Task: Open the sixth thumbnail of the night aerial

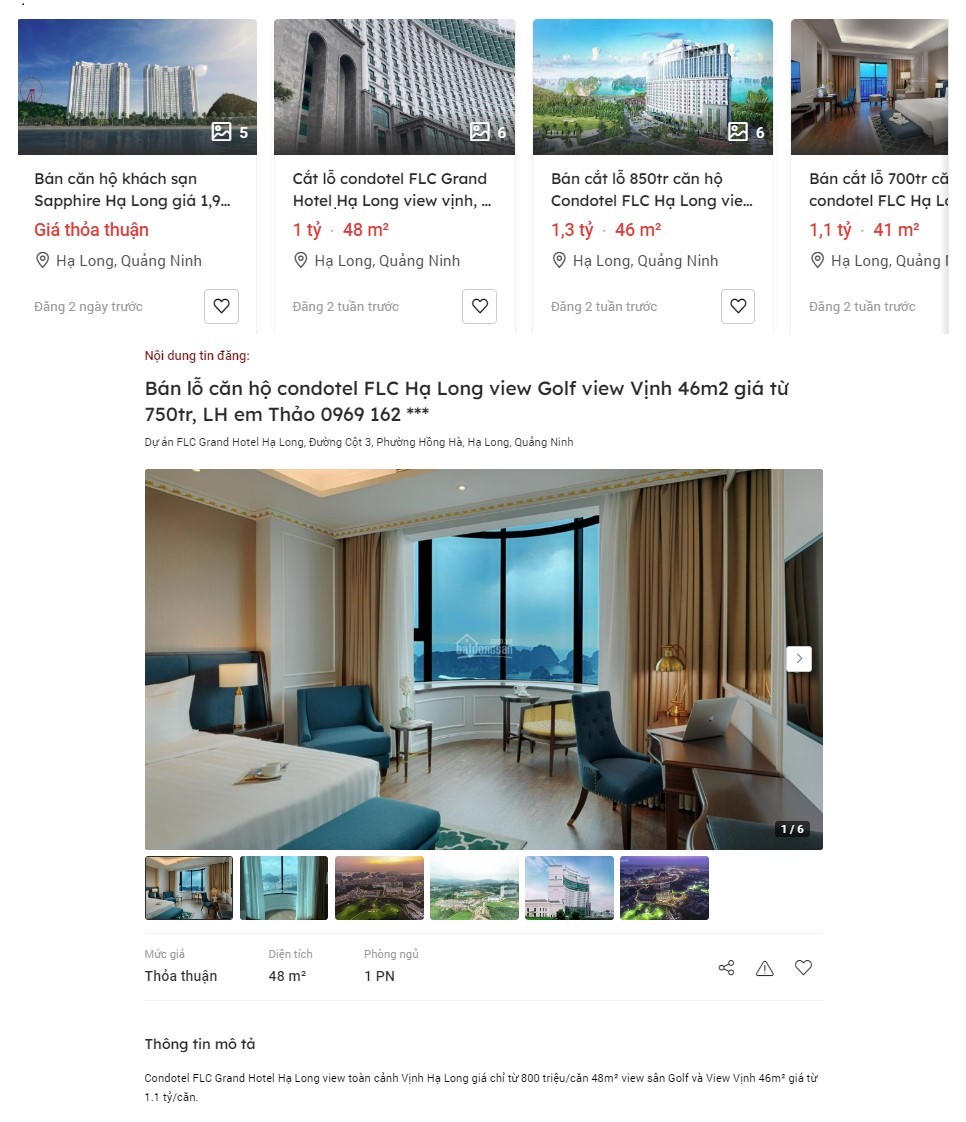Action: (x=664, y=887)
